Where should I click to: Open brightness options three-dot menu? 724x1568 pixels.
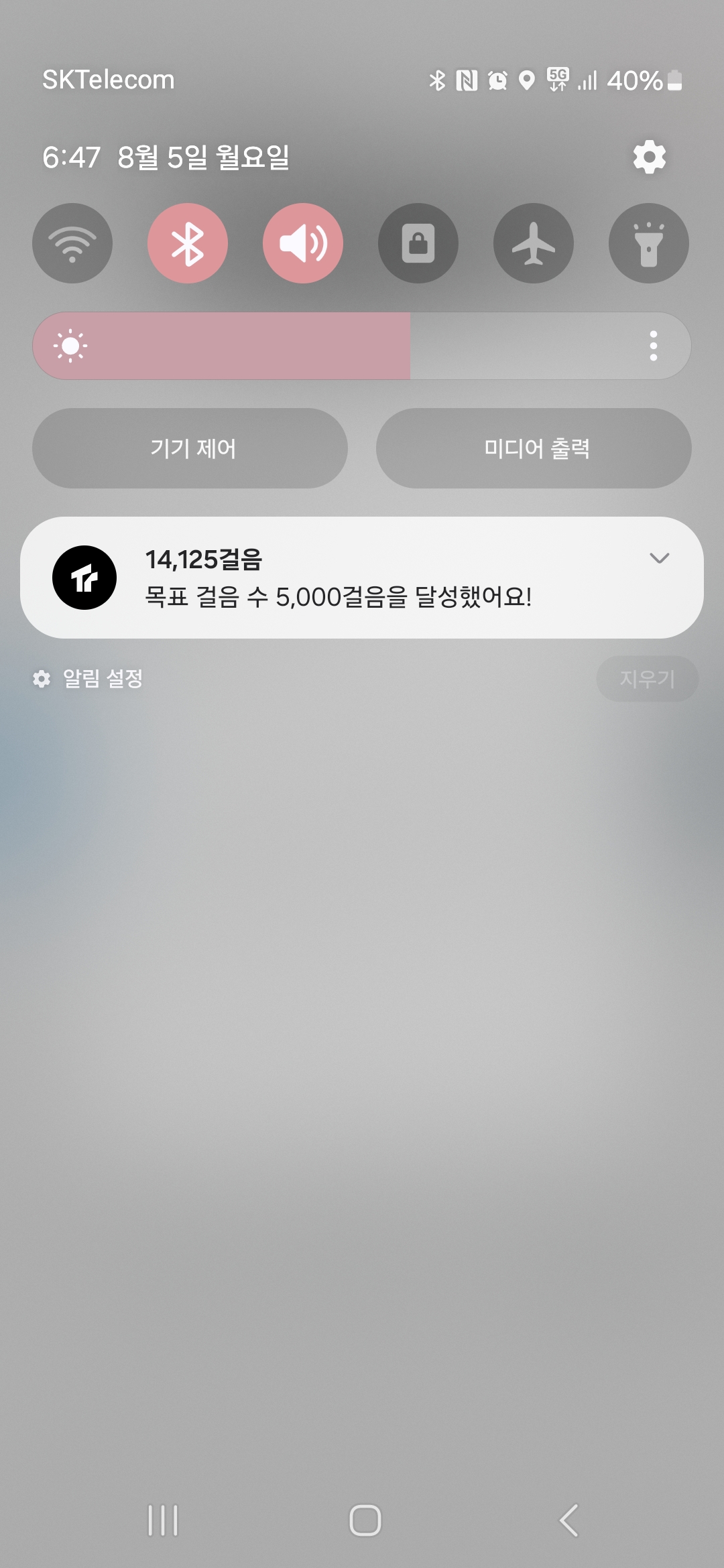click(x=653, y=346)
